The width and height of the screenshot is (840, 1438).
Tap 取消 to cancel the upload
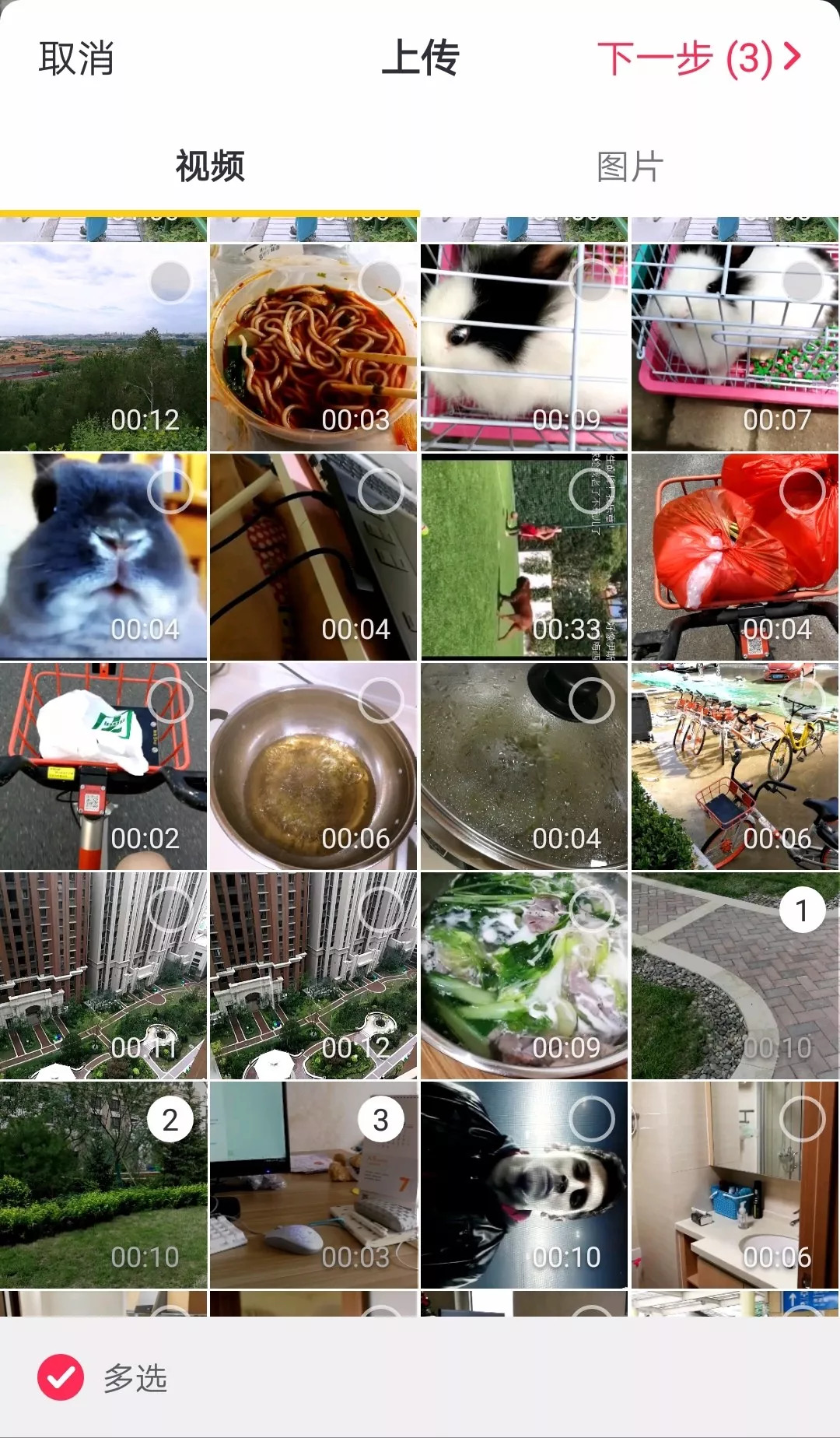coord(76,59)
